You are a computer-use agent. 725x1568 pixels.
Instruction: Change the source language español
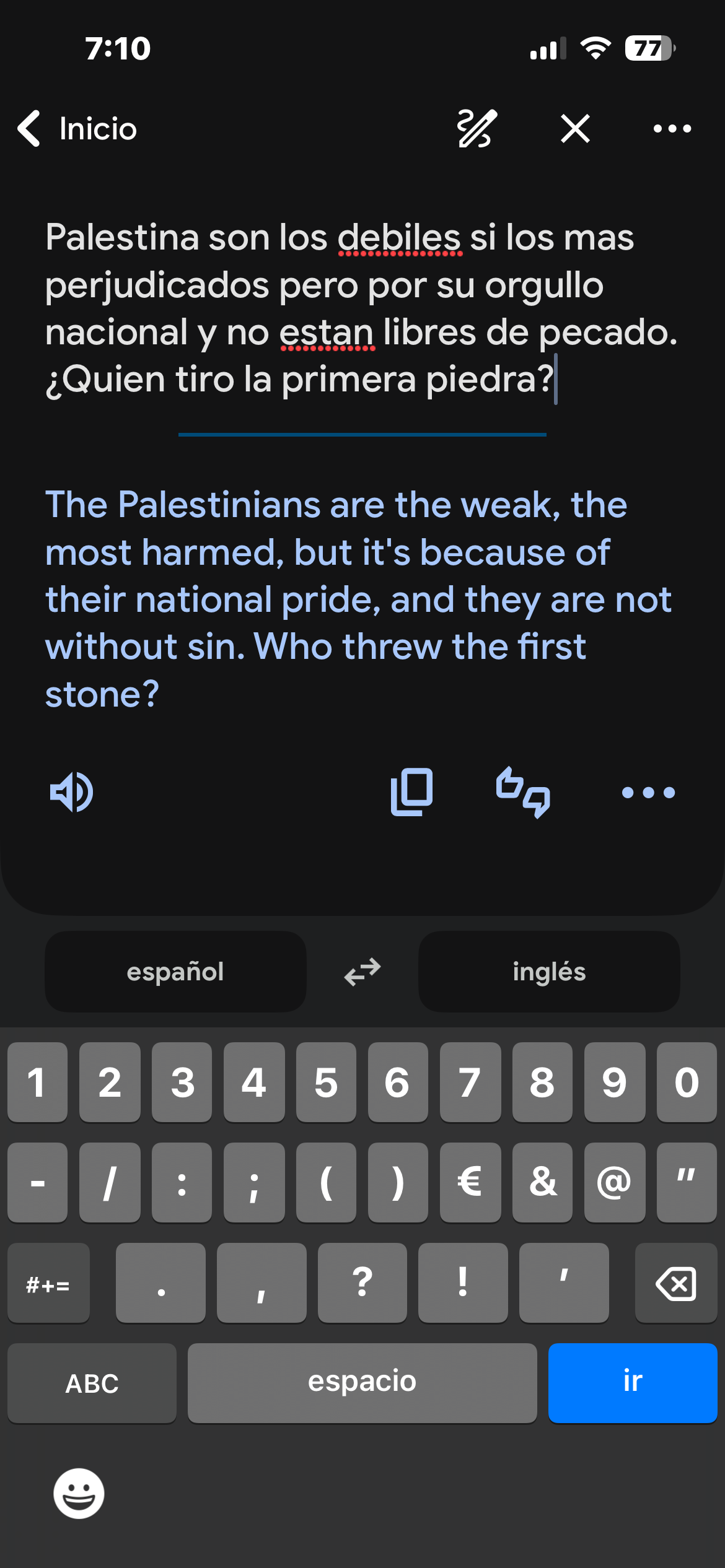click(175, 972)
